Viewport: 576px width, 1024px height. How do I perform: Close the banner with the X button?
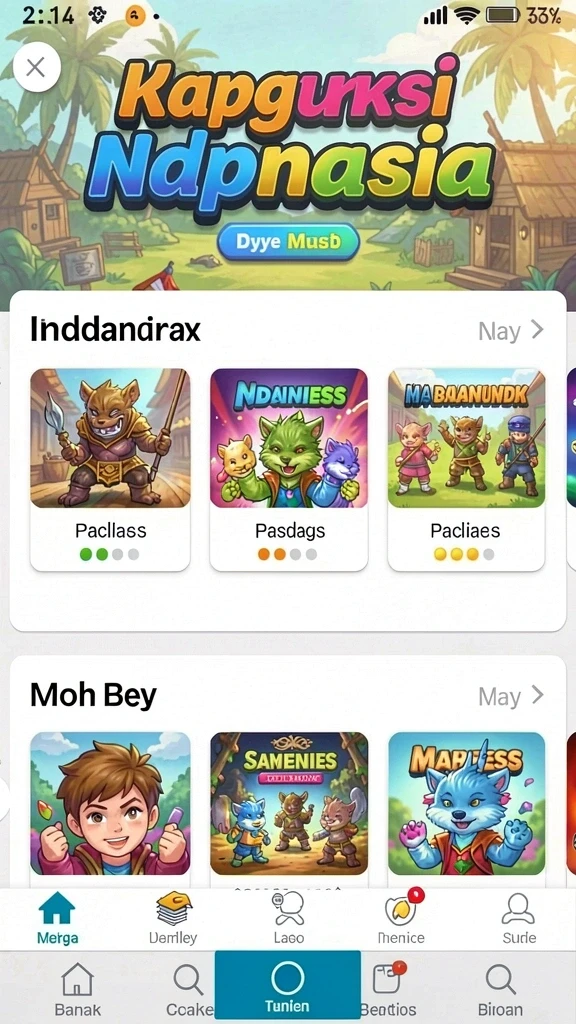click(36, 67)
